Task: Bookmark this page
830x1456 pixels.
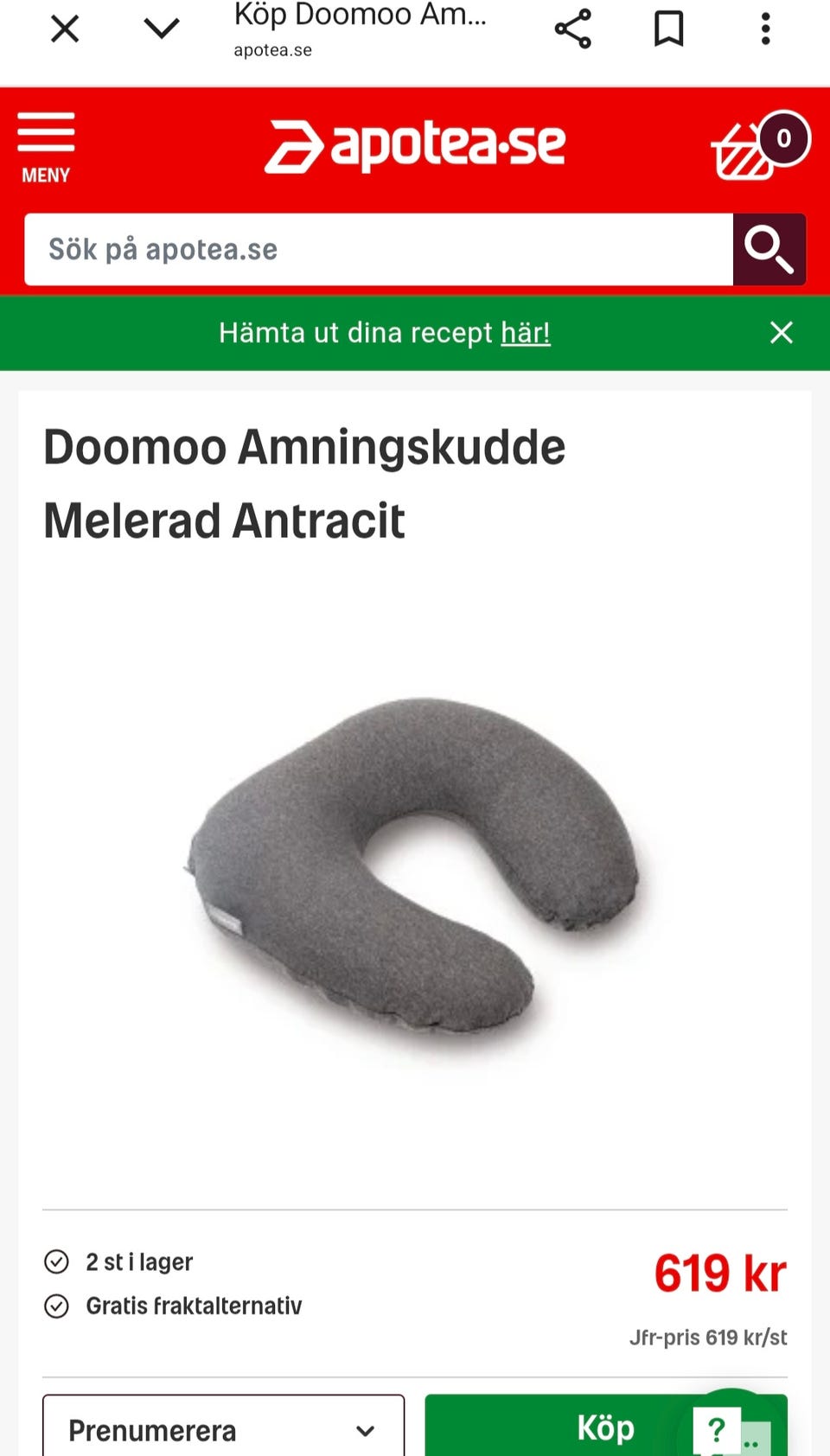Action: (x=668, y=29)
